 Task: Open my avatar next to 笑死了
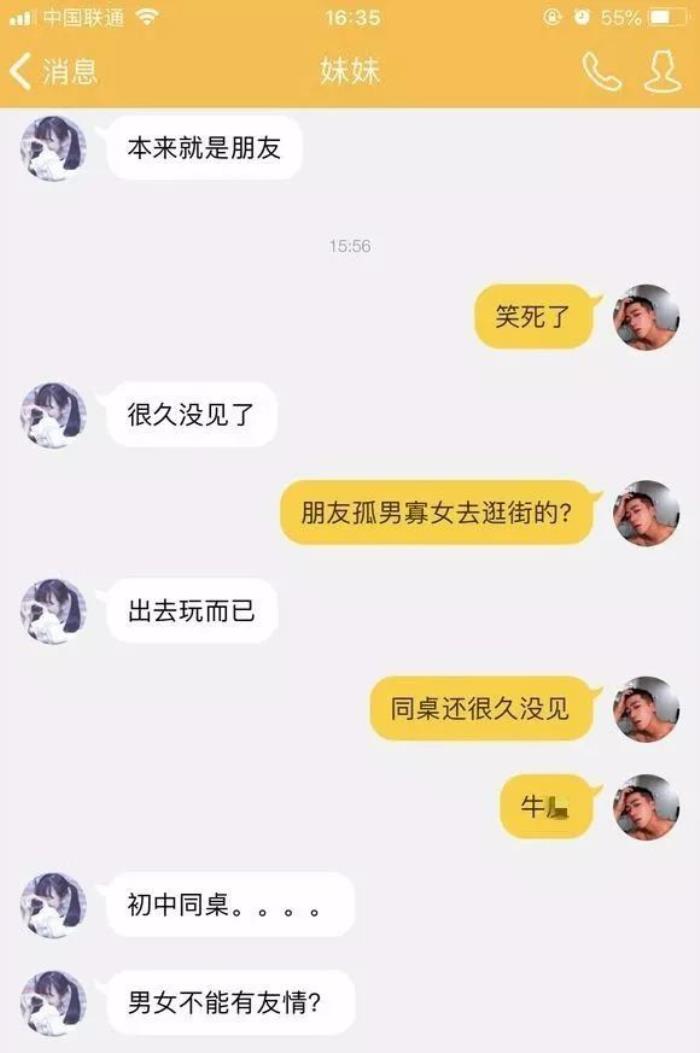(x=646, y=317)
